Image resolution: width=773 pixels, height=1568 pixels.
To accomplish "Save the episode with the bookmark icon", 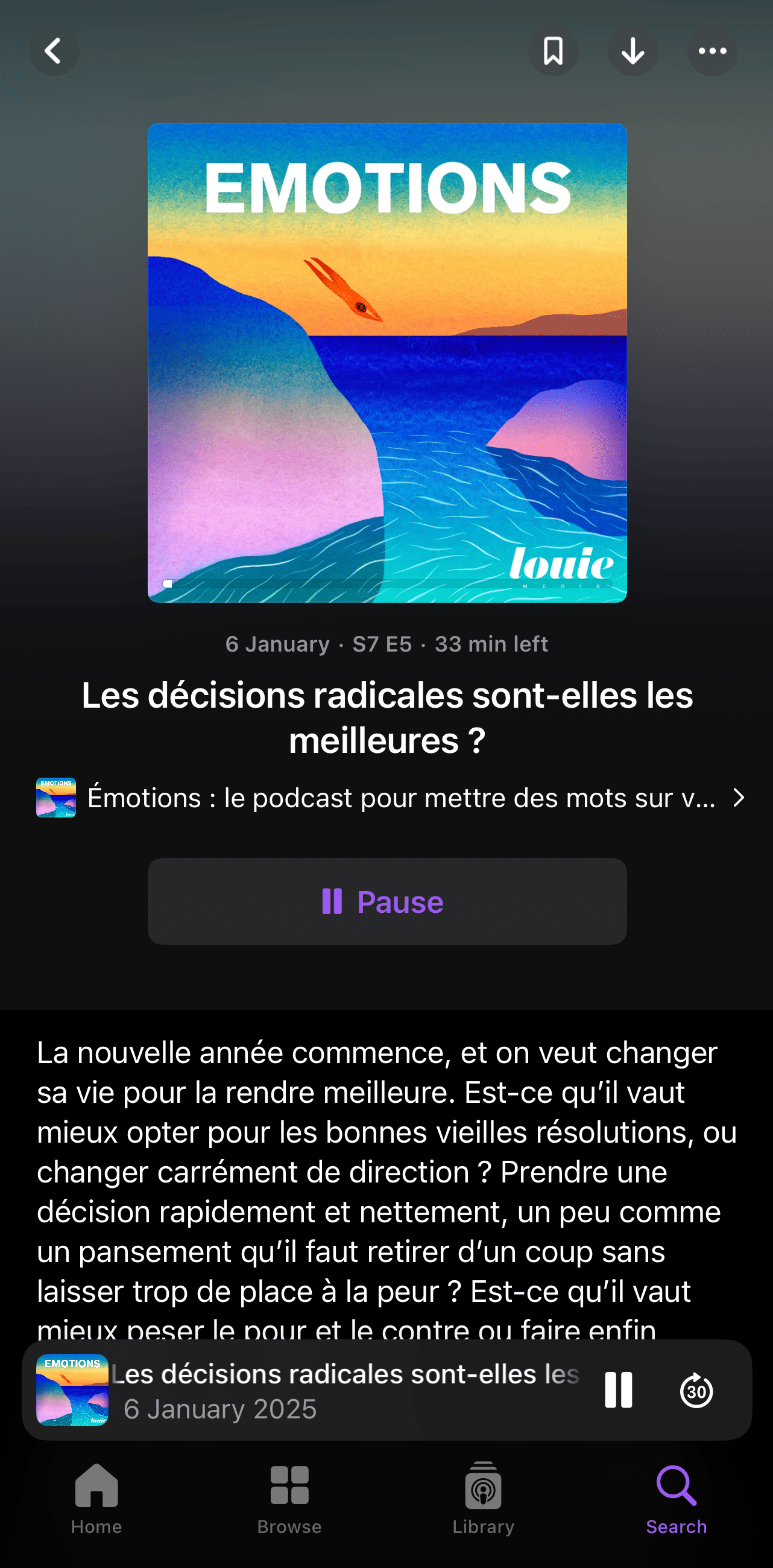I will tap(553, 51).
